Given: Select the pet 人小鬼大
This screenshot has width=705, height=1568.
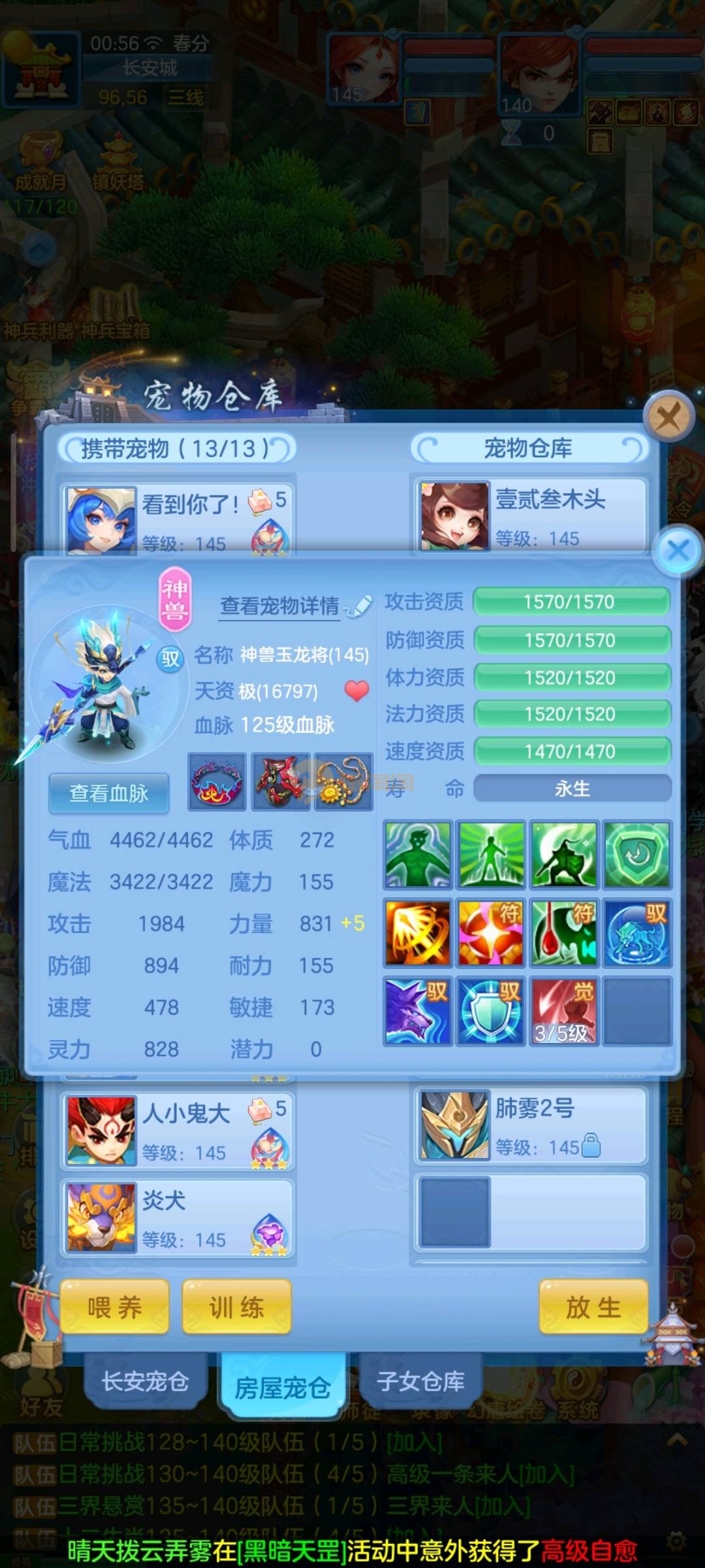Looking at the screenshot, I should click(x=178, y=1131).
